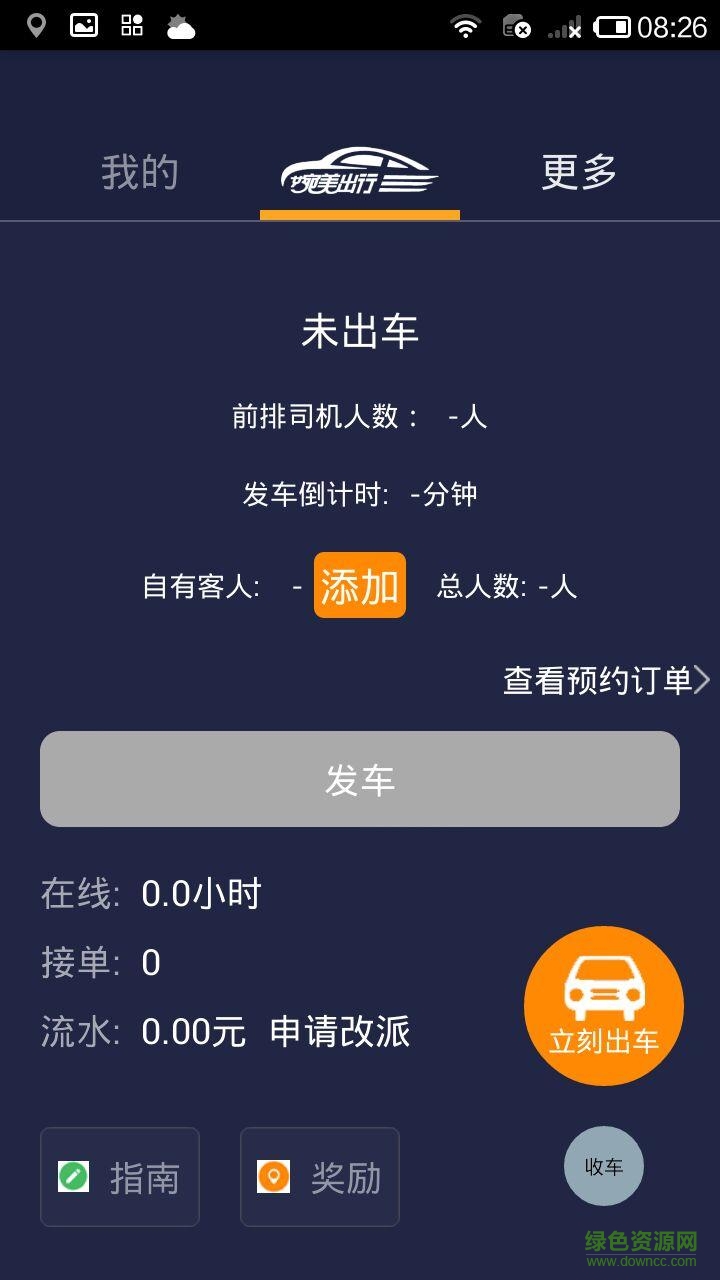Screen dimensions: 720x1280
Task: Tap the location pin icon in status bar
Action: (x=36, y=25)
